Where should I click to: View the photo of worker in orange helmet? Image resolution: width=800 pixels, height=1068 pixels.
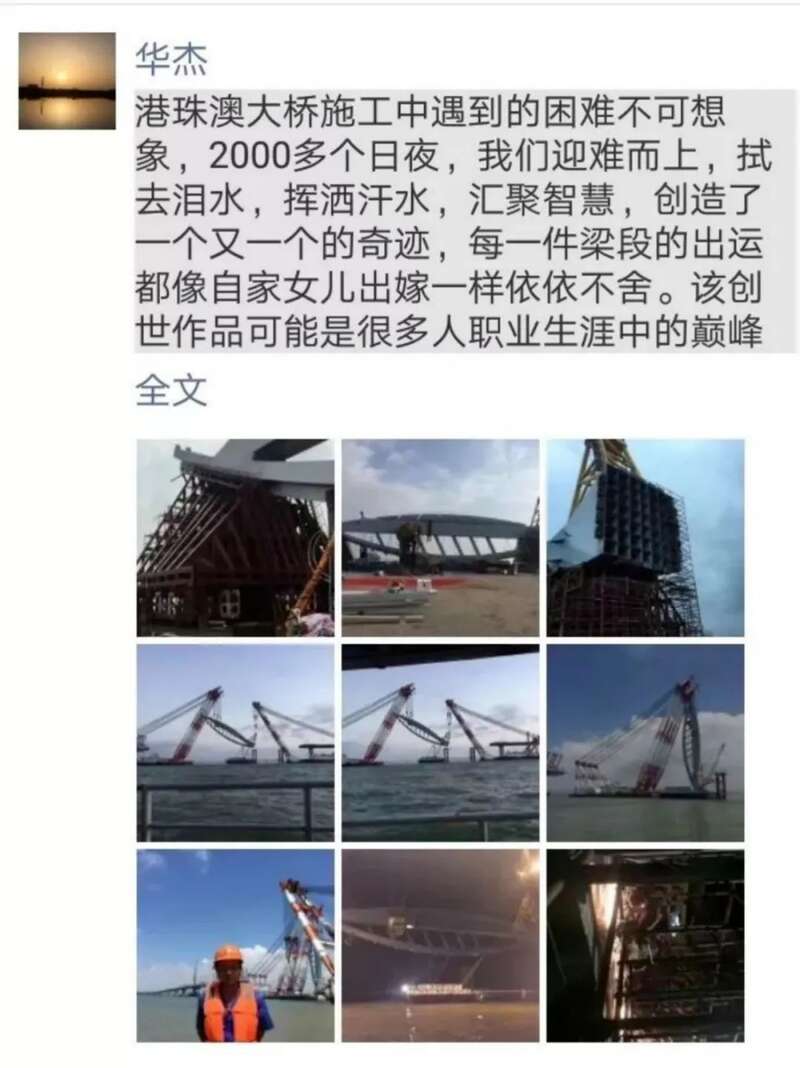click(235, 945)
